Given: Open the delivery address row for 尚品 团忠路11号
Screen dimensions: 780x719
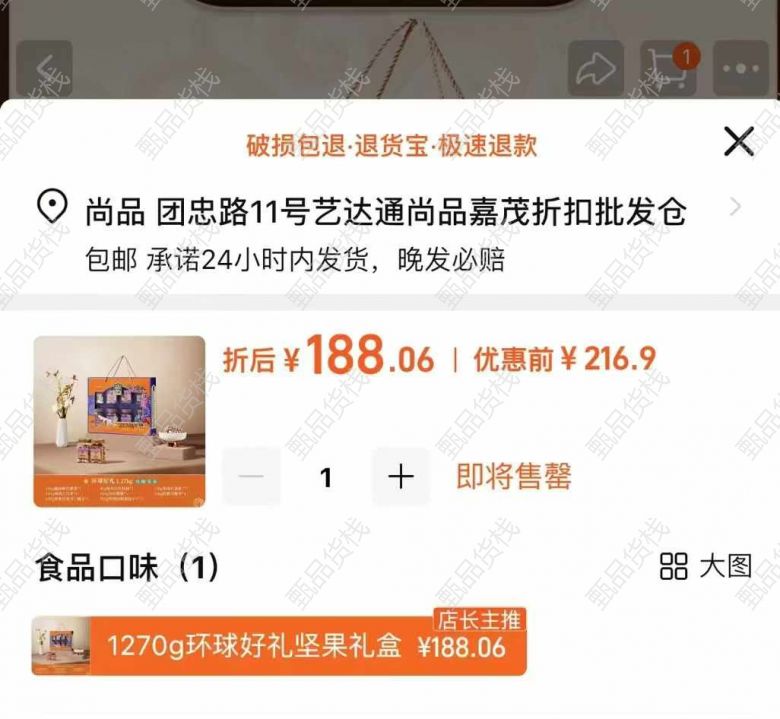Looking at the screenshot, I should (x=390, y=211).
